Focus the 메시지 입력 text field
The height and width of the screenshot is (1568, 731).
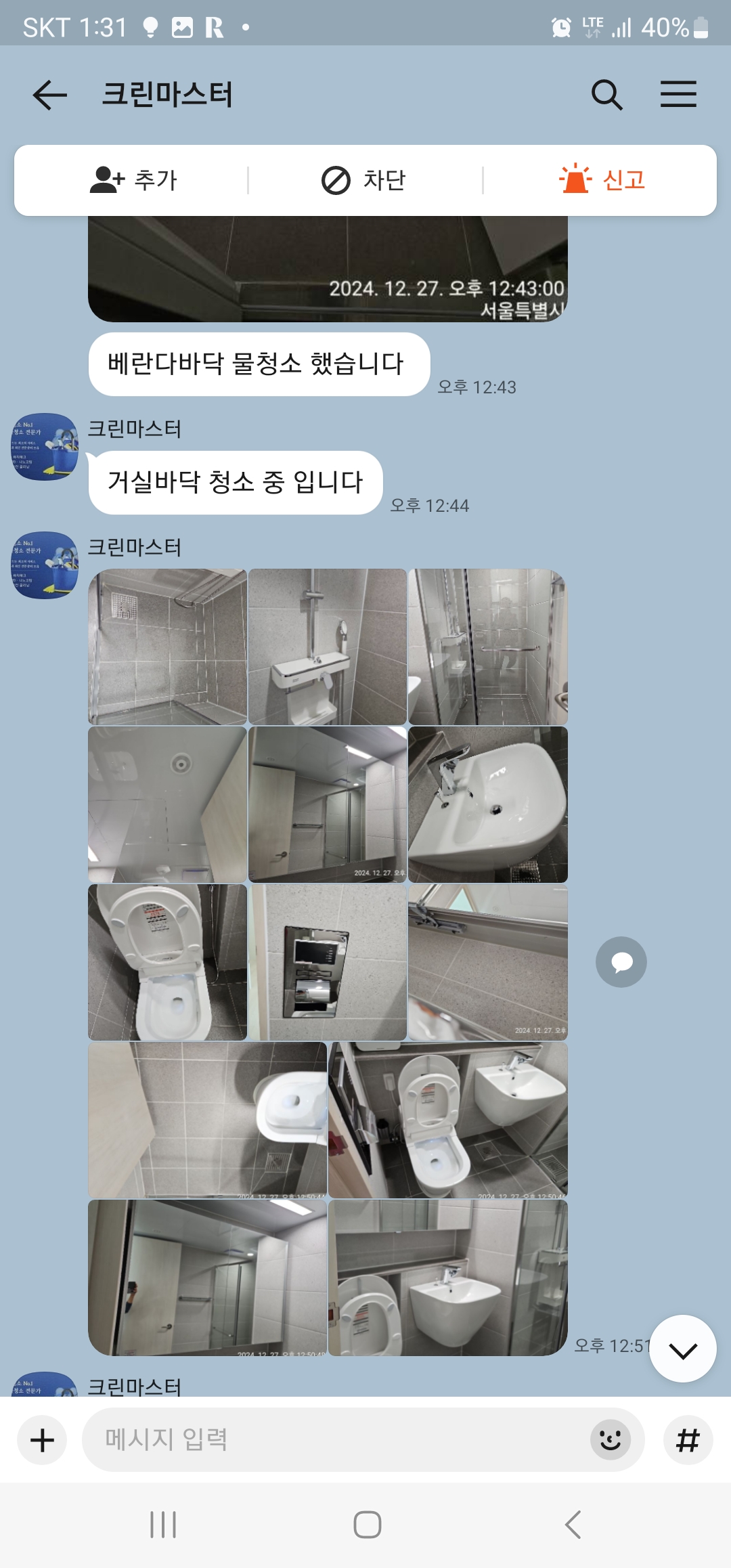[x=338, y=1440]
